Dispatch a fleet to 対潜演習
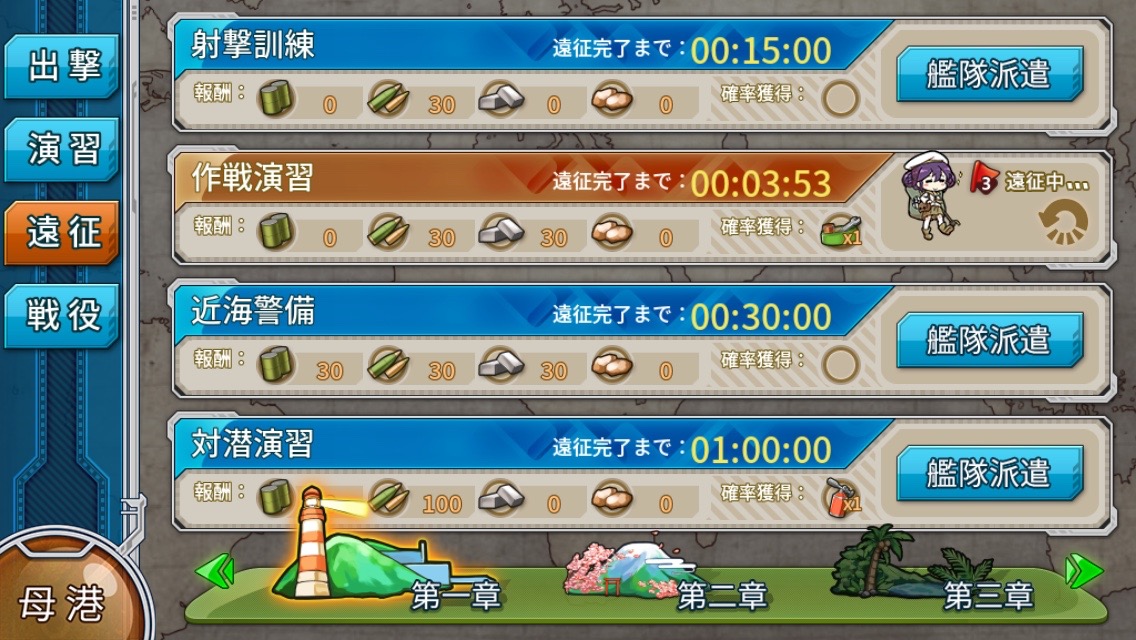This screenshot has height=640, width=1136. coord(989,473)
